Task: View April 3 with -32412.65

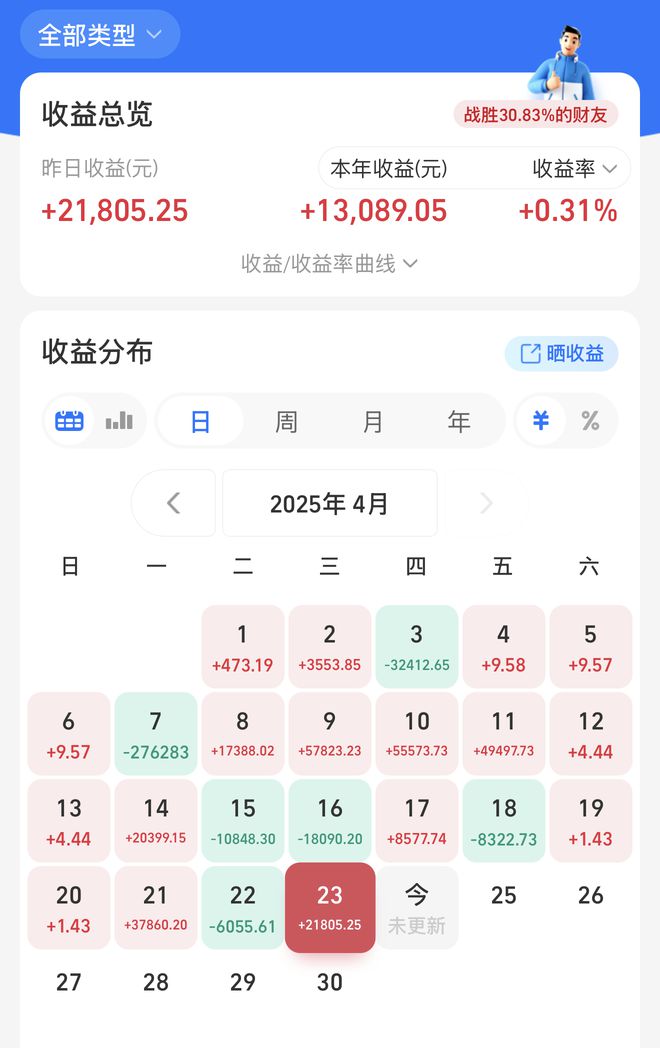Action: (x=416, y=647)
